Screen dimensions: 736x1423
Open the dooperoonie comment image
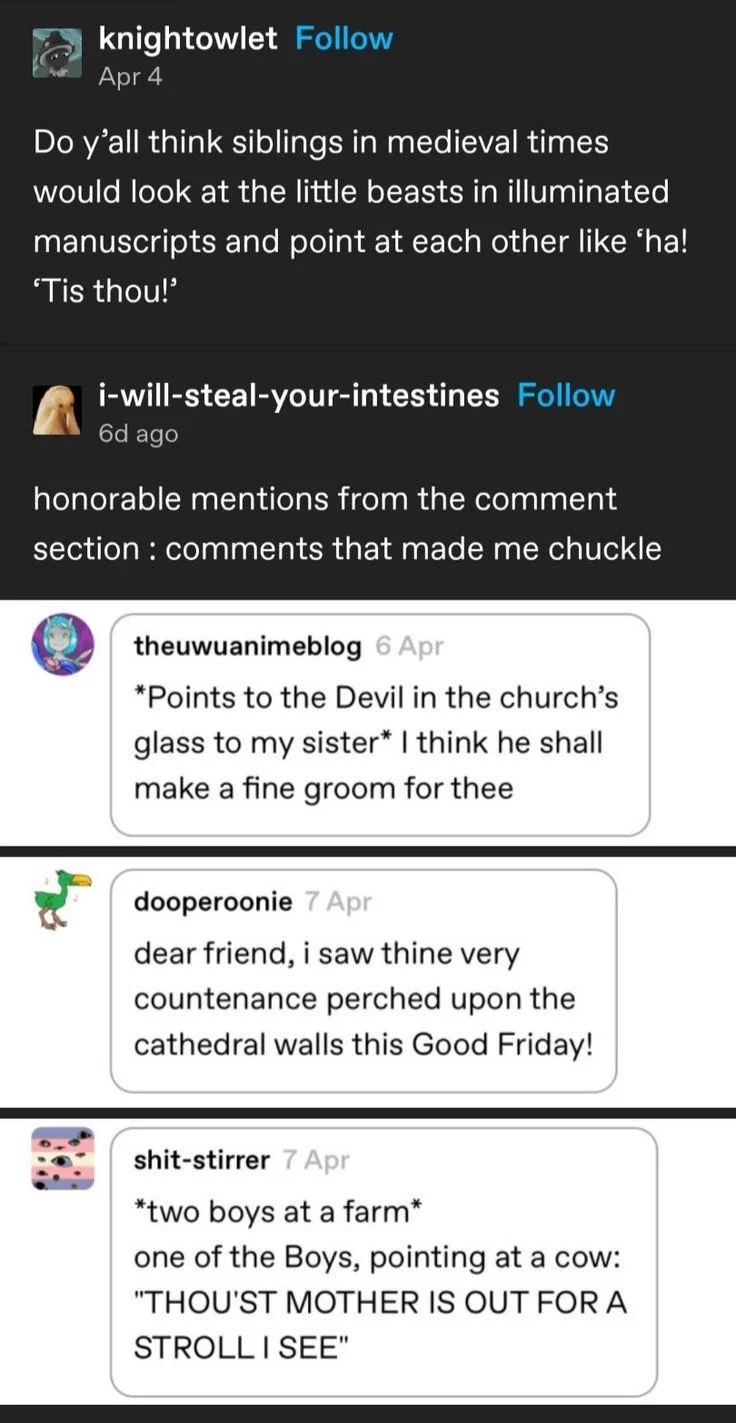click(x=368, y=982)
